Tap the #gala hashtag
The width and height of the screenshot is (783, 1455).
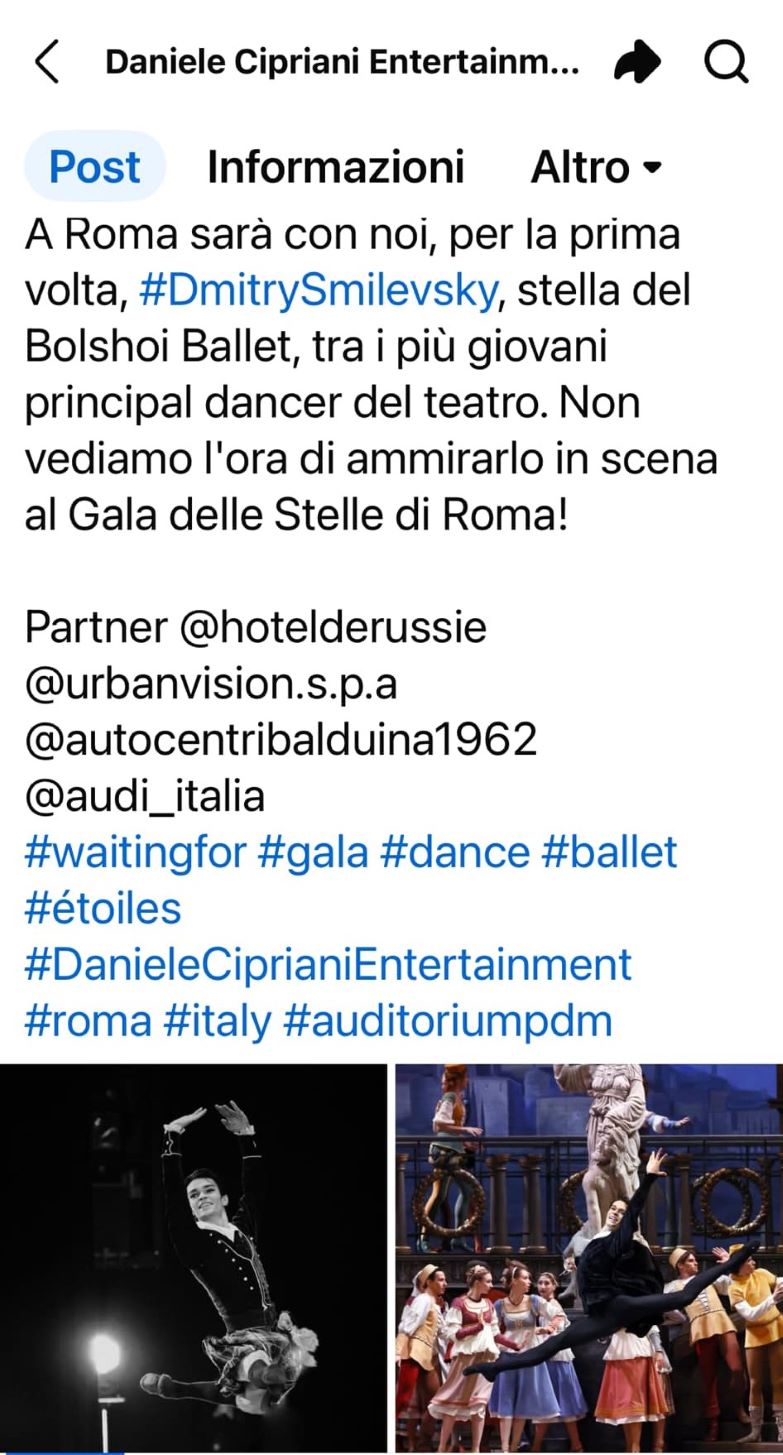pyautogui.click(x=313, y=853)
